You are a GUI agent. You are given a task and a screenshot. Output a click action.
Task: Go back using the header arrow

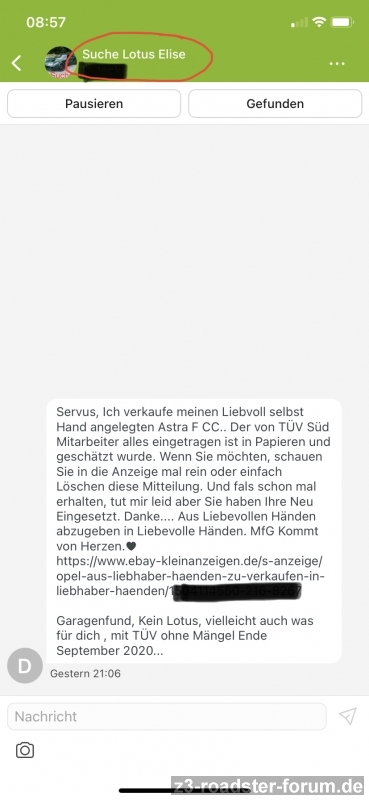click(x=16, y=63)
